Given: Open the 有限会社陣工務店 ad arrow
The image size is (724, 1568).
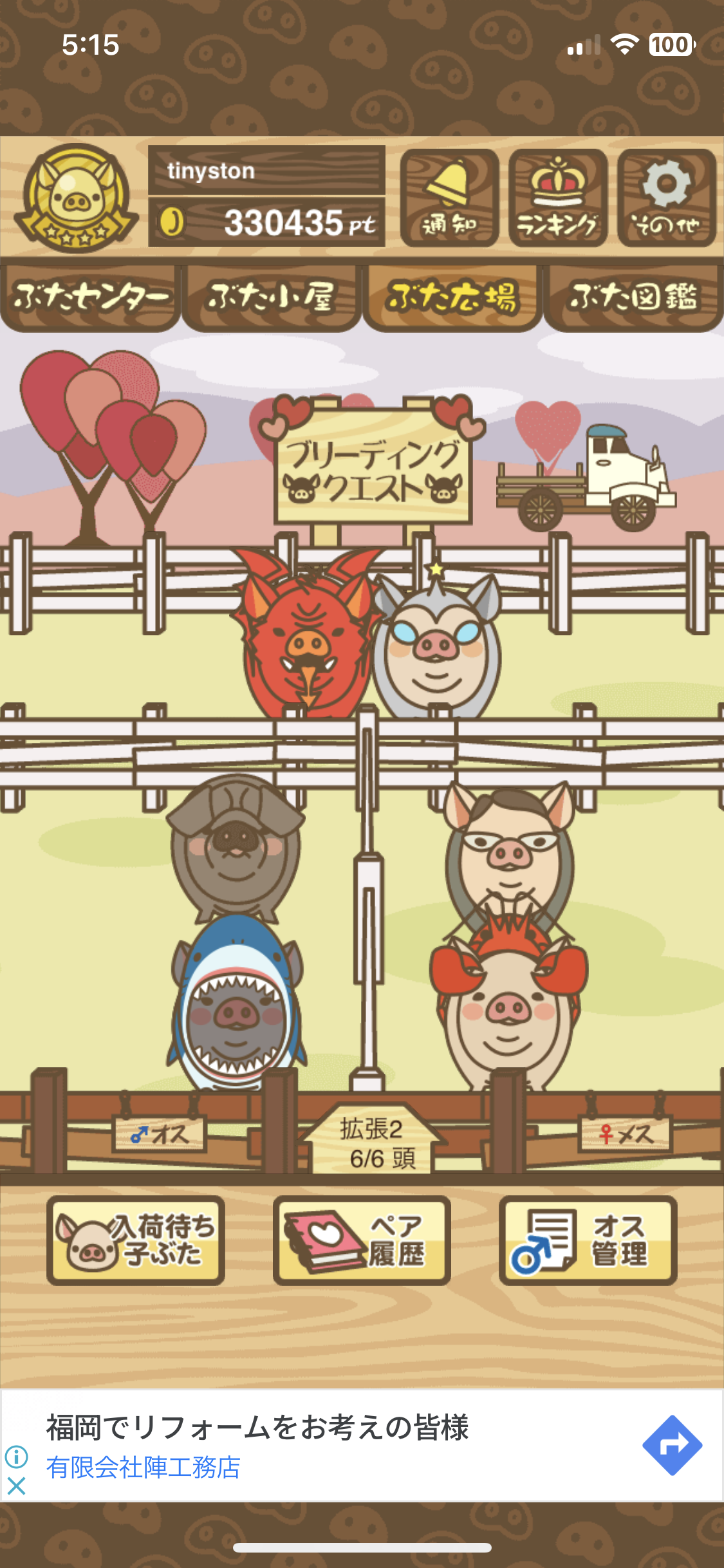Looking at the screenshot, I should click(671, 1445).
